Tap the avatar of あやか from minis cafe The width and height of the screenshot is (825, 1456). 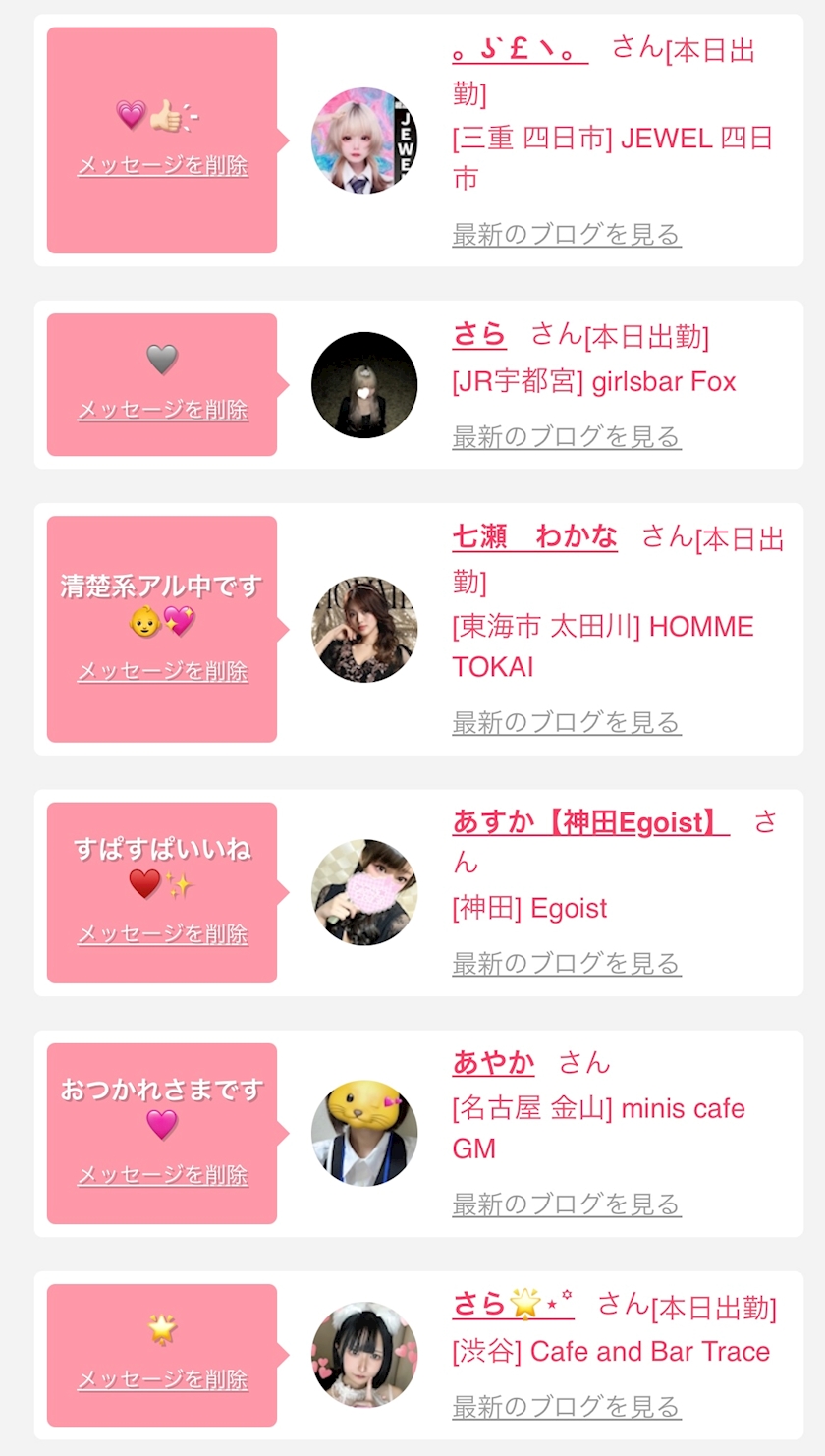[364, 1133]
